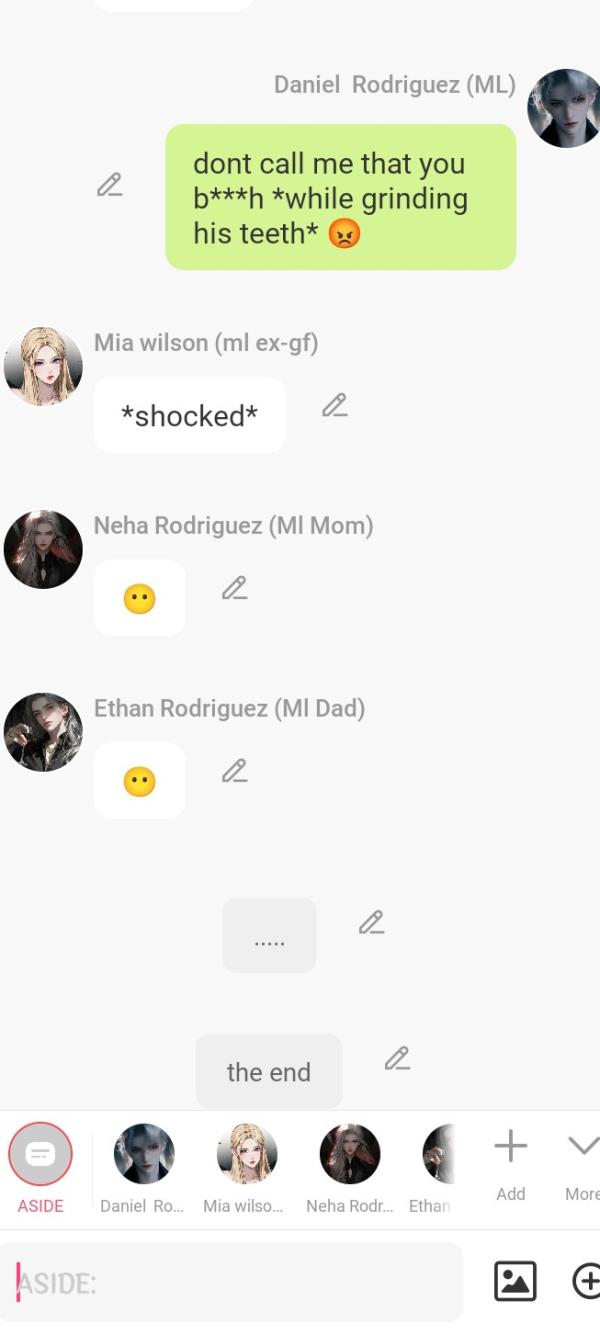This screenshot has height=1334, width=600.
Task: Edit the '.....' aside message
Action: 371,923
